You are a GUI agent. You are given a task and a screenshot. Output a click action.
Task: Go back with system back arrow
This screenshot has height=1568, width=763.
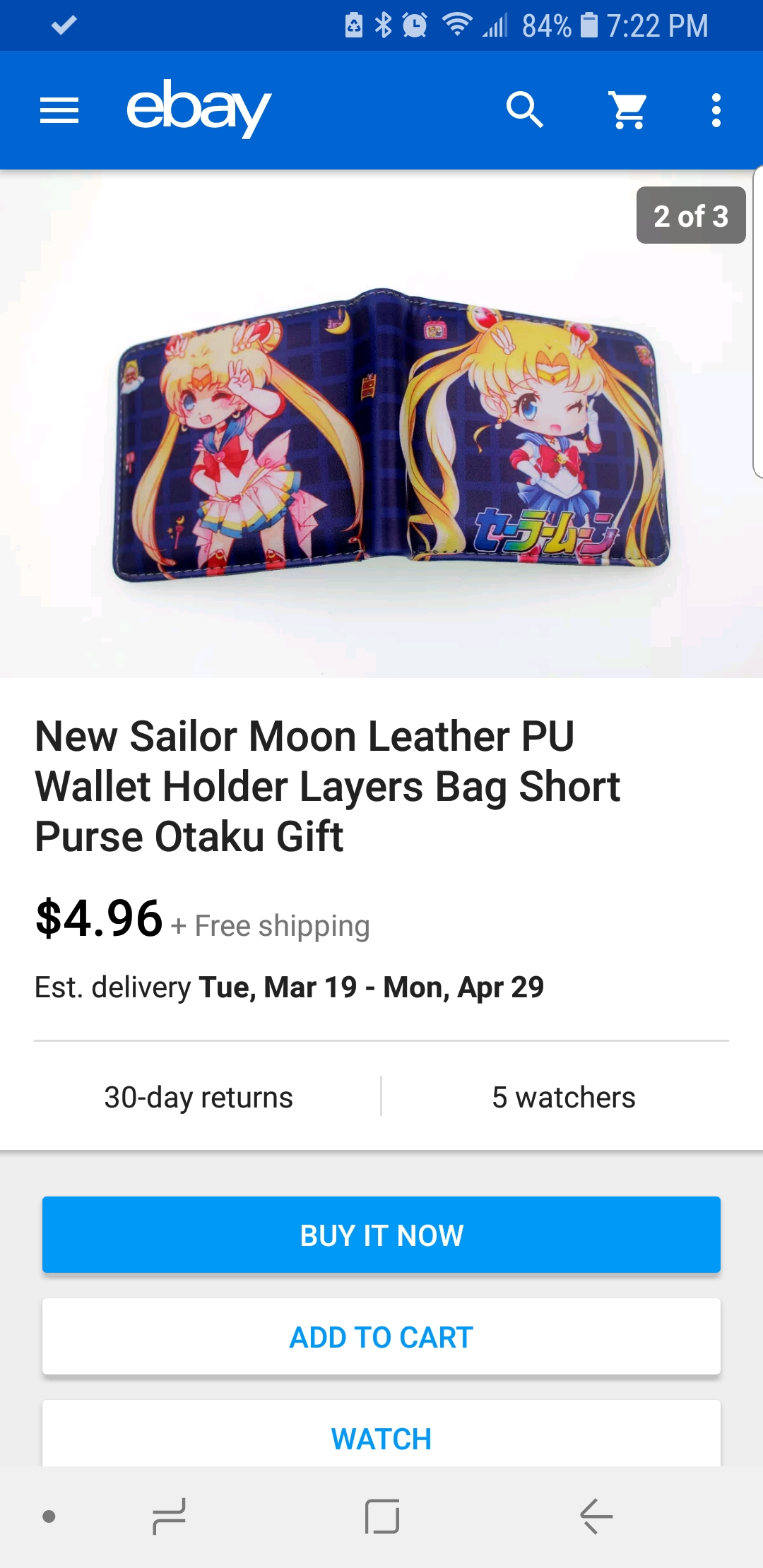click(x=596, y=1516)
